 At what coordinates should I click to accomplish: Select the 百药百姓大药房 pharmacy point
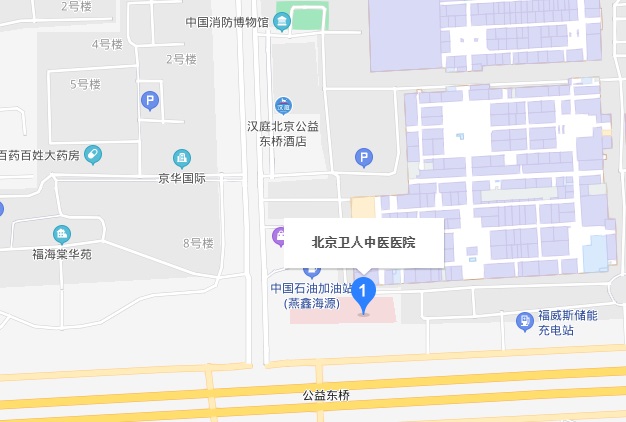[x=92, y=154]
